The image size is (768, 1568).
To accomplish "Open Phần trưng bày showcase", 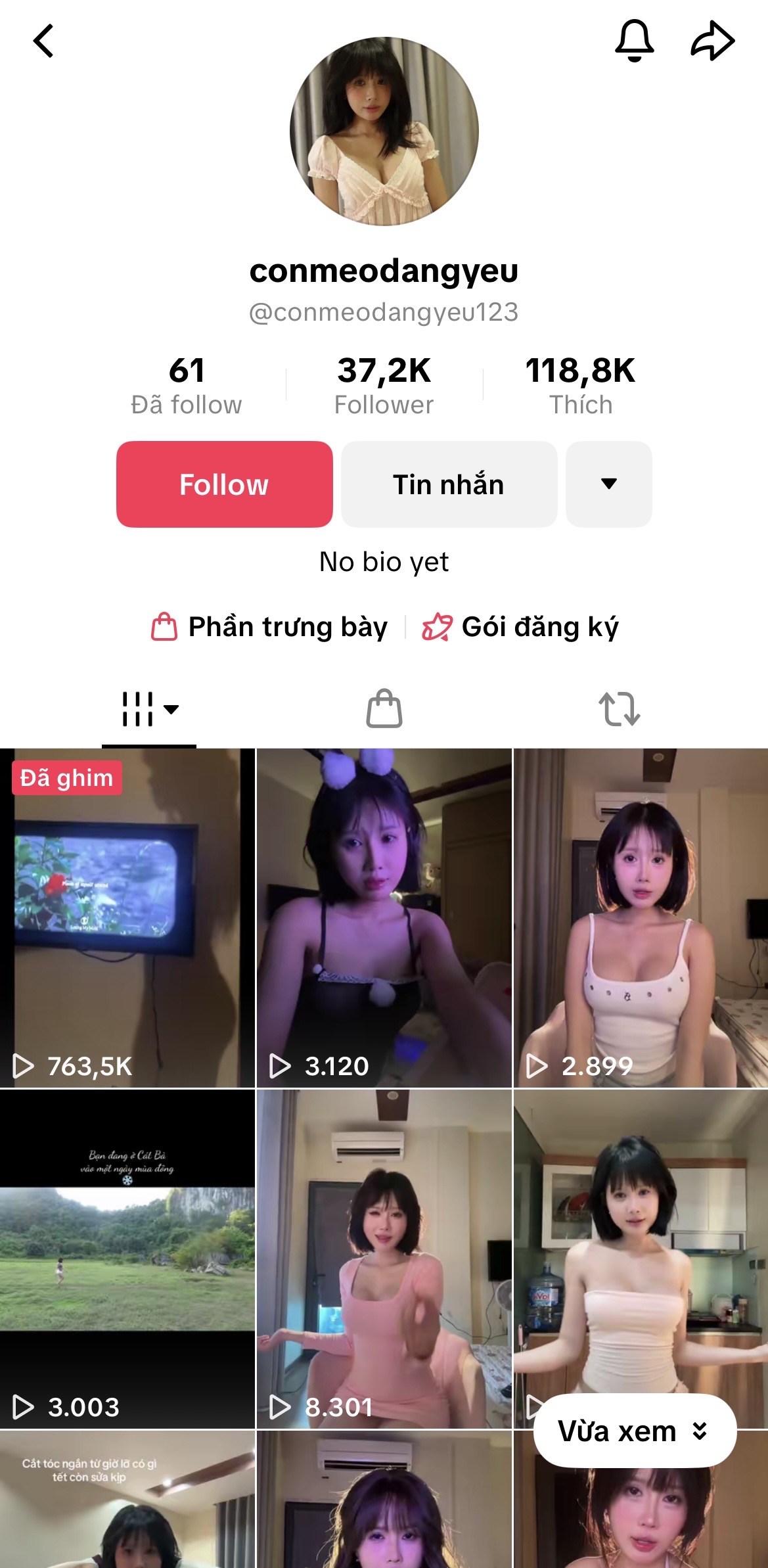I will click(x=269, y=627).
